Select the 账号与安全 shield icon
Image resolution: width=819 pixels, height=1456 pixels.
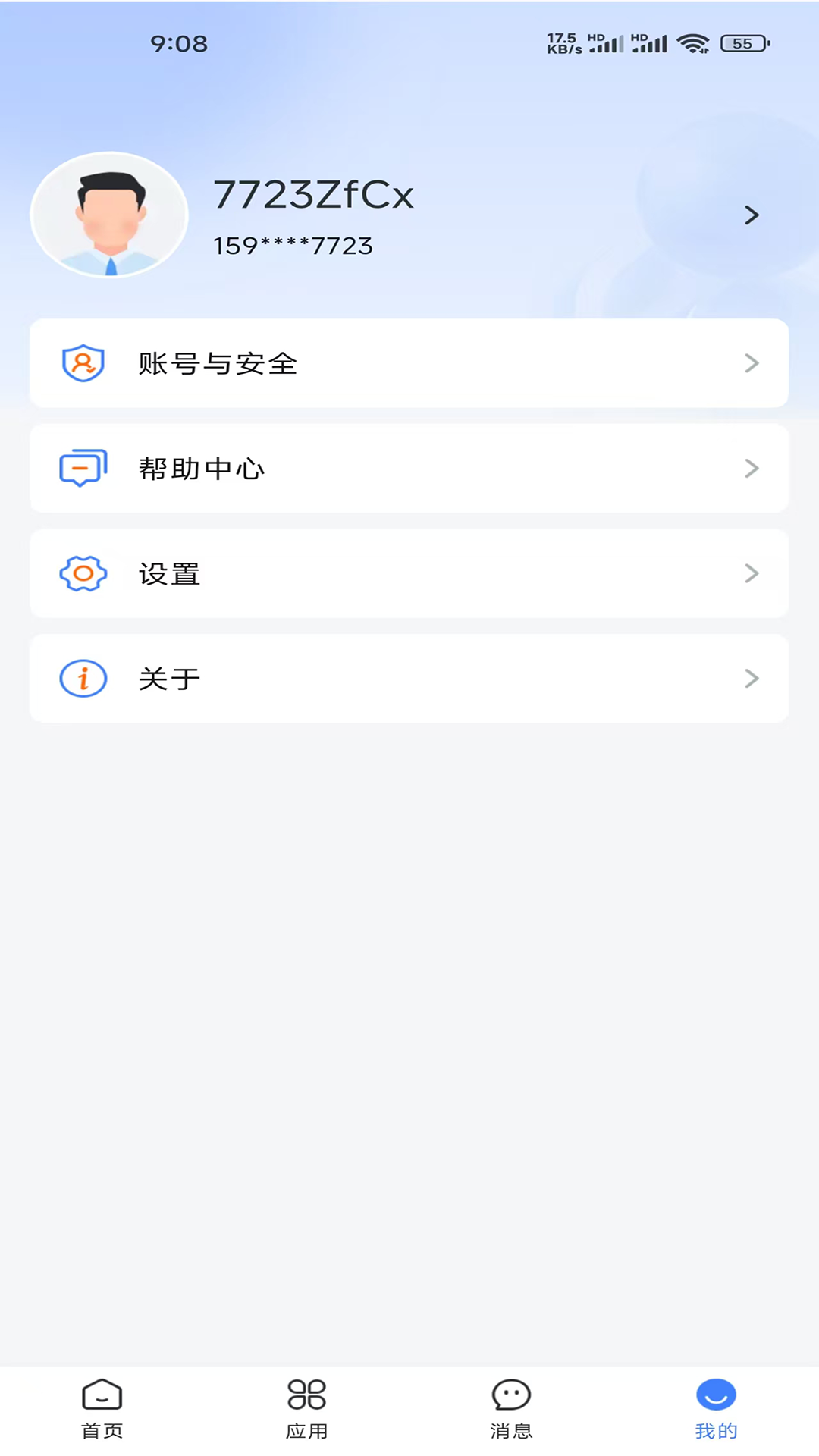click(x=82, y=363)
